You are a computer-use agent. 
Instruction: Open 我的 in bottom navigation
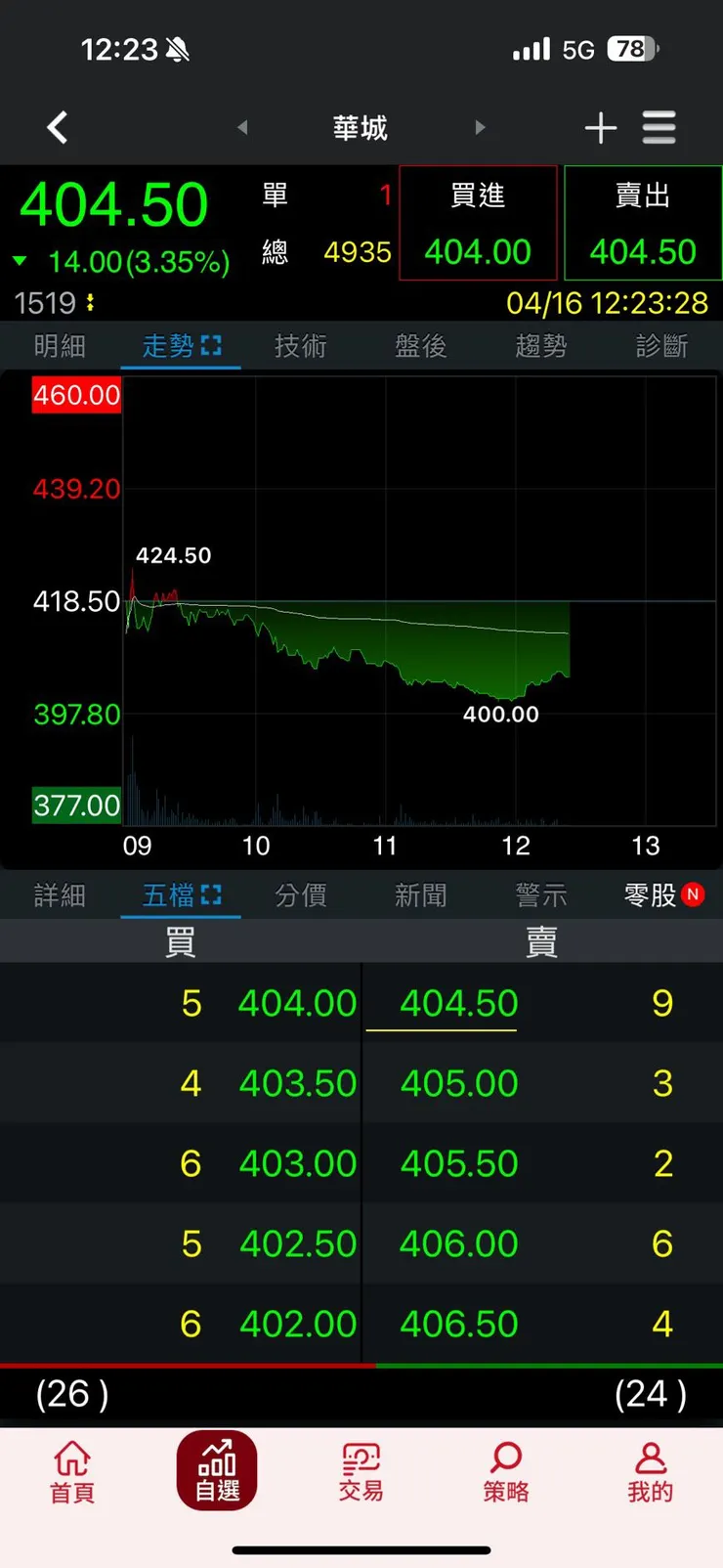coord(650,1471)
